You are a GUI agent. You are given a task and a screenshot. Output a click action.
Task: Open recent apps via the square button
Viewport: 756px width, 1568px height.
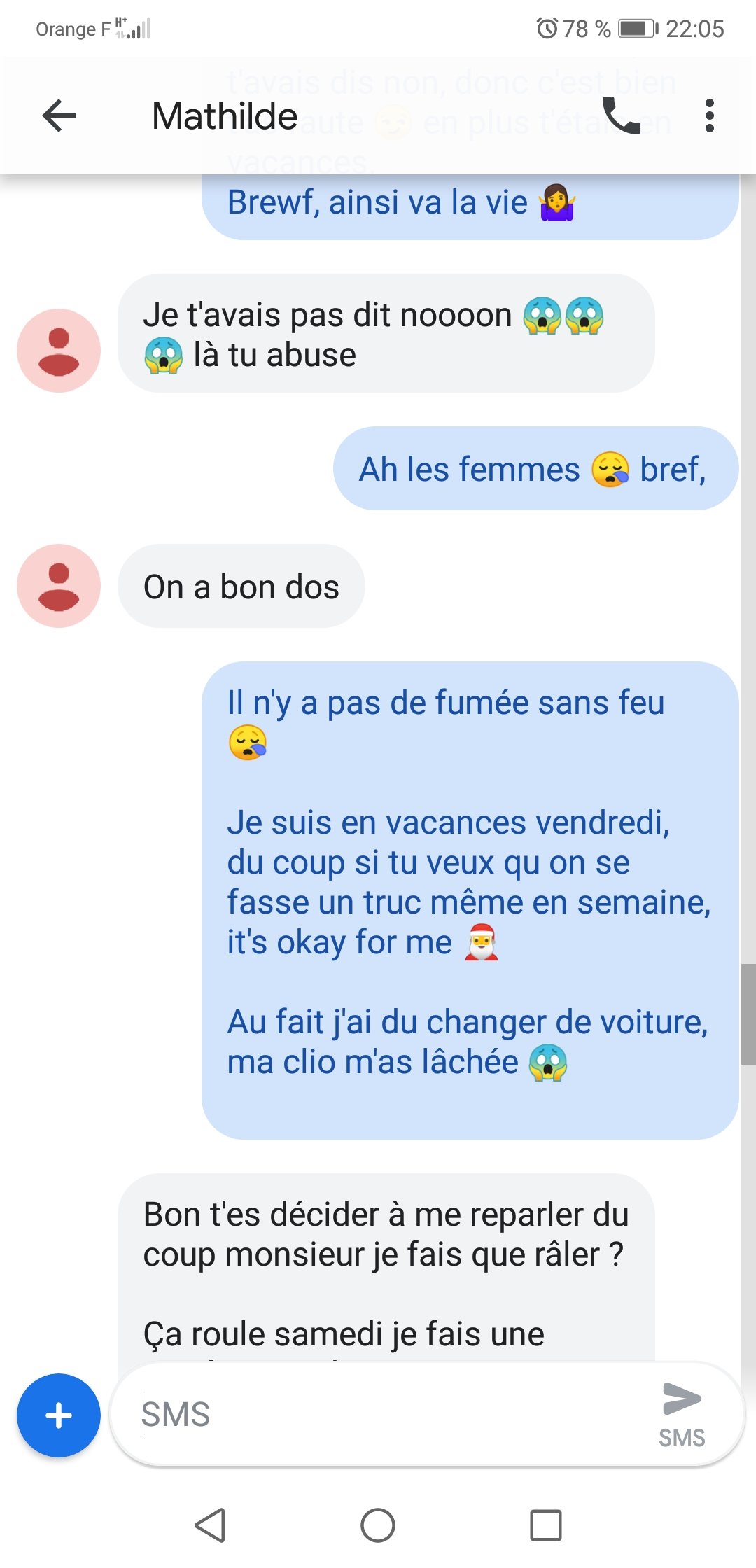(x=546, y=1525)
